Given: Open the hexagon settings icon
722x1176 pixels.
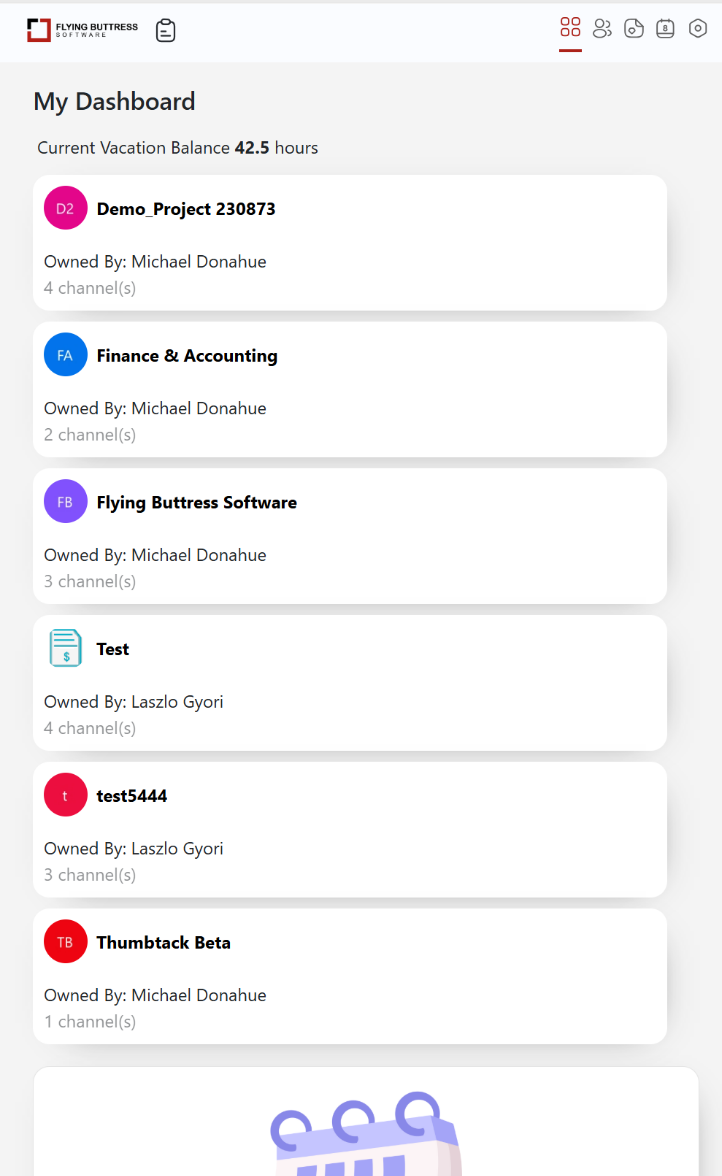Looking at the screenshot, I should (698, 29).
